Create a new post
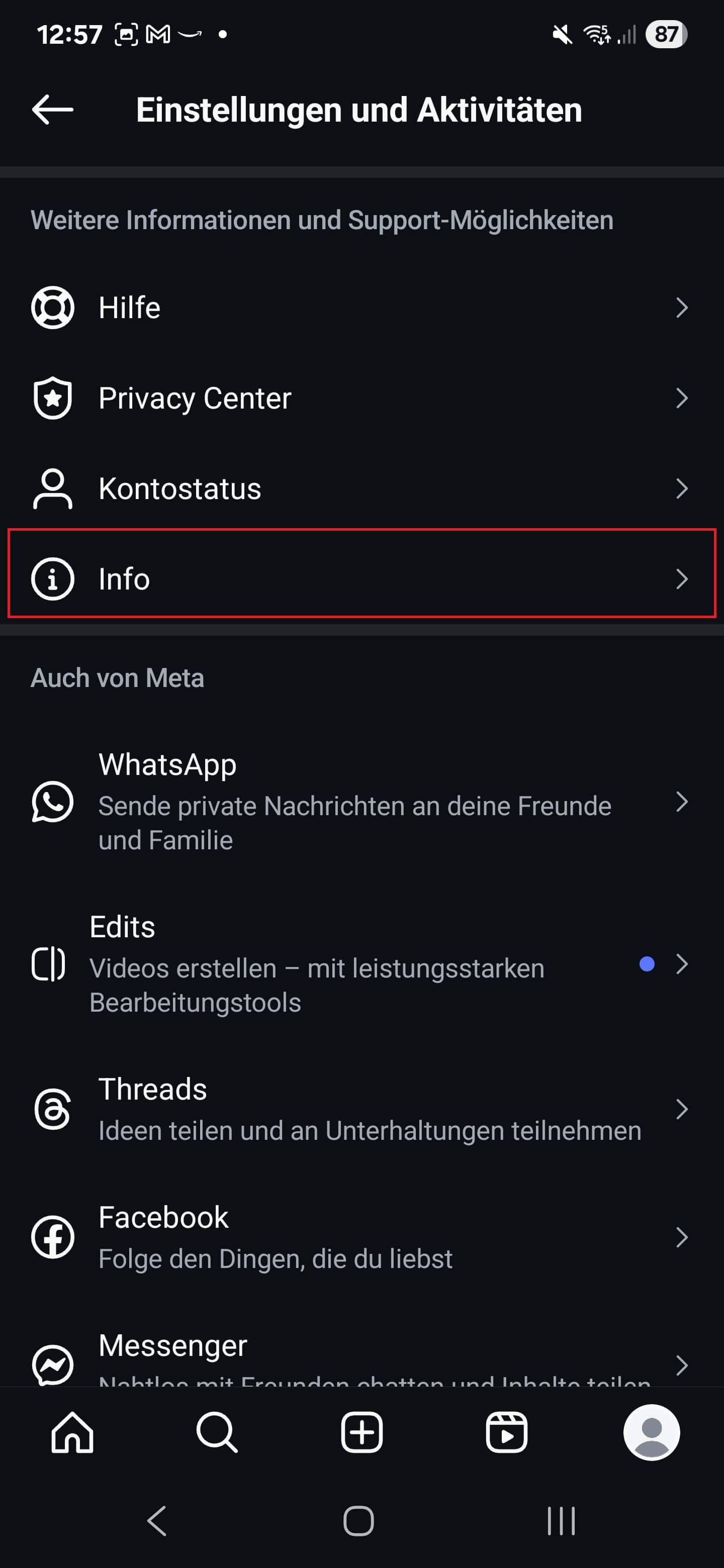 [x=361, y=1432]
